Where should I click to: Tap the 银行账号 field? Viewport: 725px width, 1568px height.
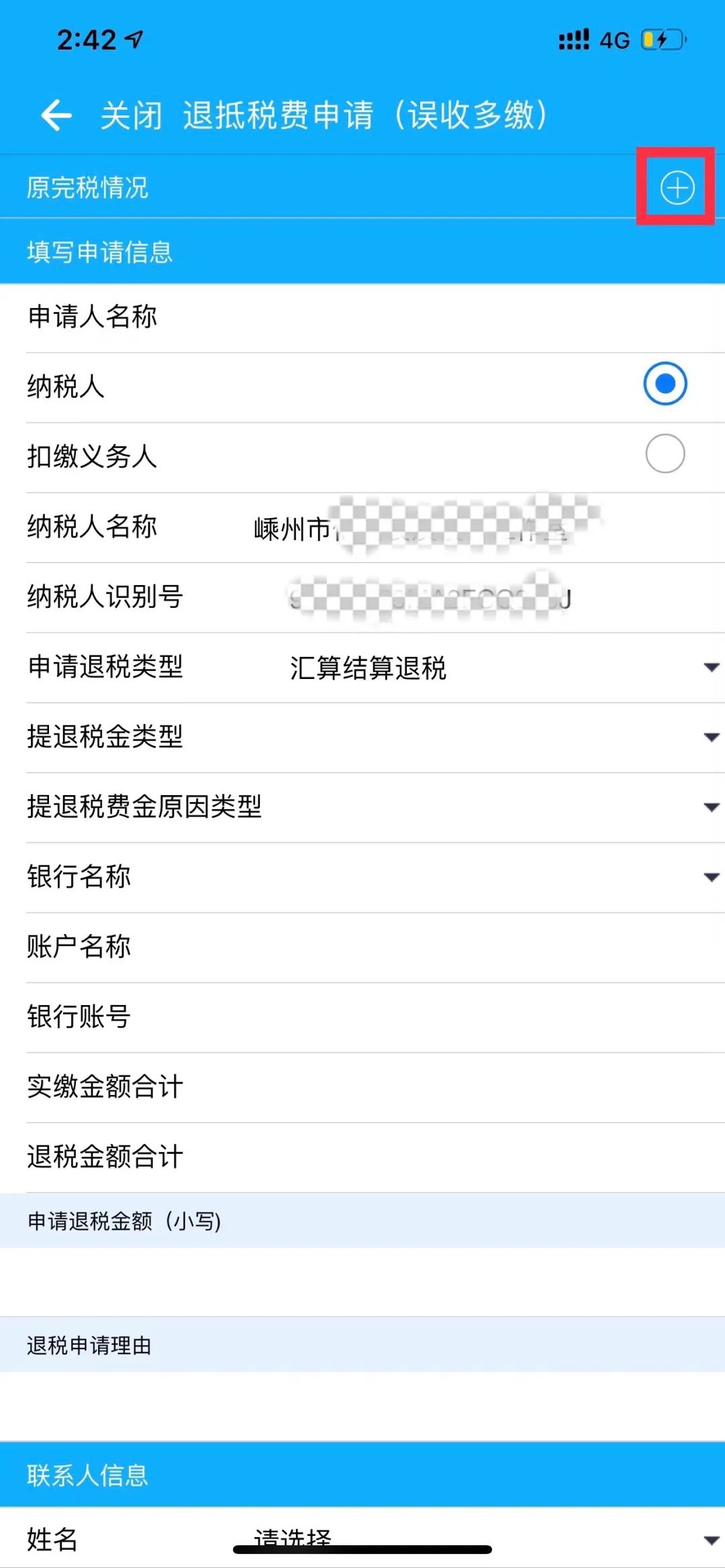point(375,1017)
